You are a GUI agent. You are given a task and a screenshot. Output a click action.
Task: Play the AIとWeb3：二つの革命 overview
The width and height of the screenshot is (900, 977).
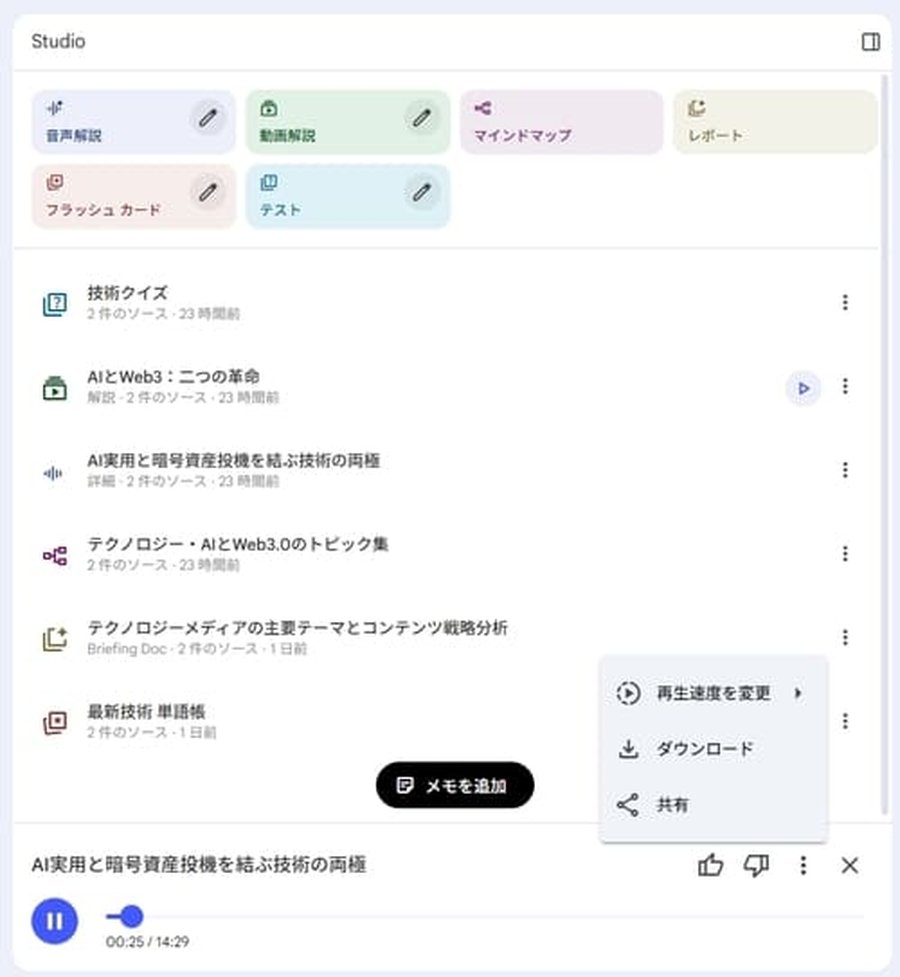pyautogui.click(x=803, y=387)
